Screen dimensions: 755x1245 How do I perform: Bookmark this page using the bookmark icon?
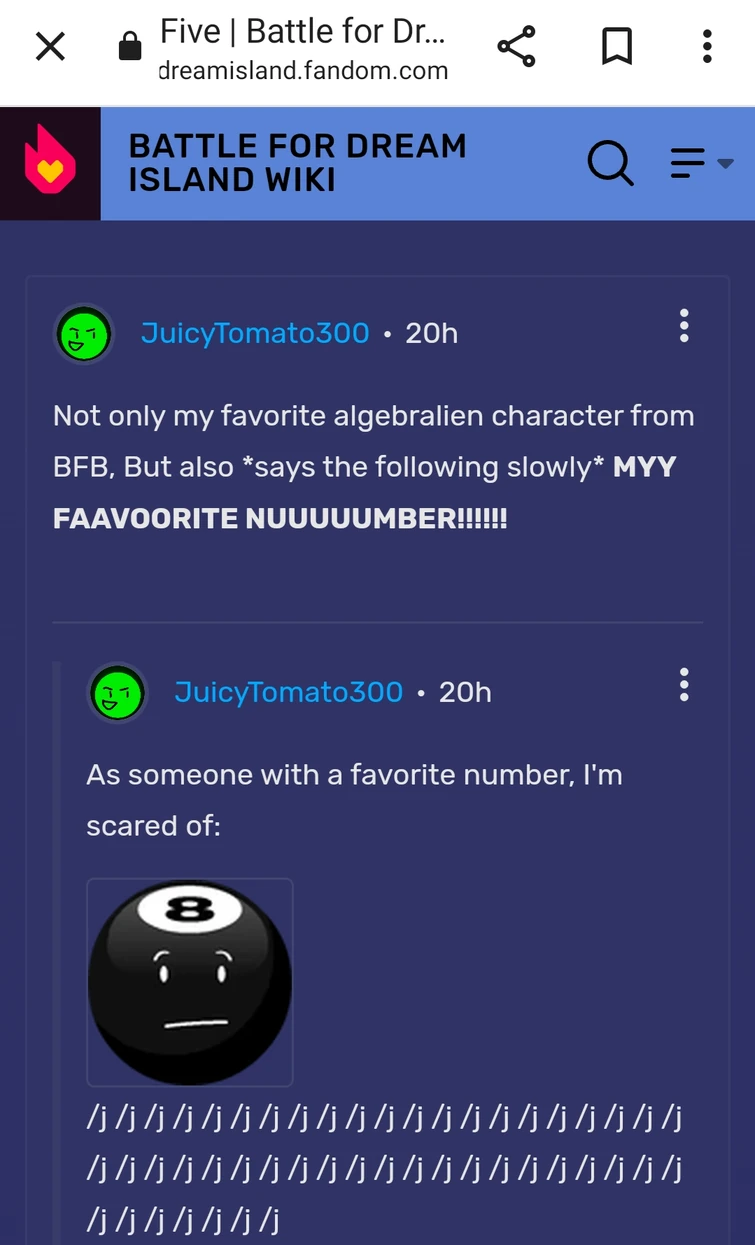tap(617, 47)
